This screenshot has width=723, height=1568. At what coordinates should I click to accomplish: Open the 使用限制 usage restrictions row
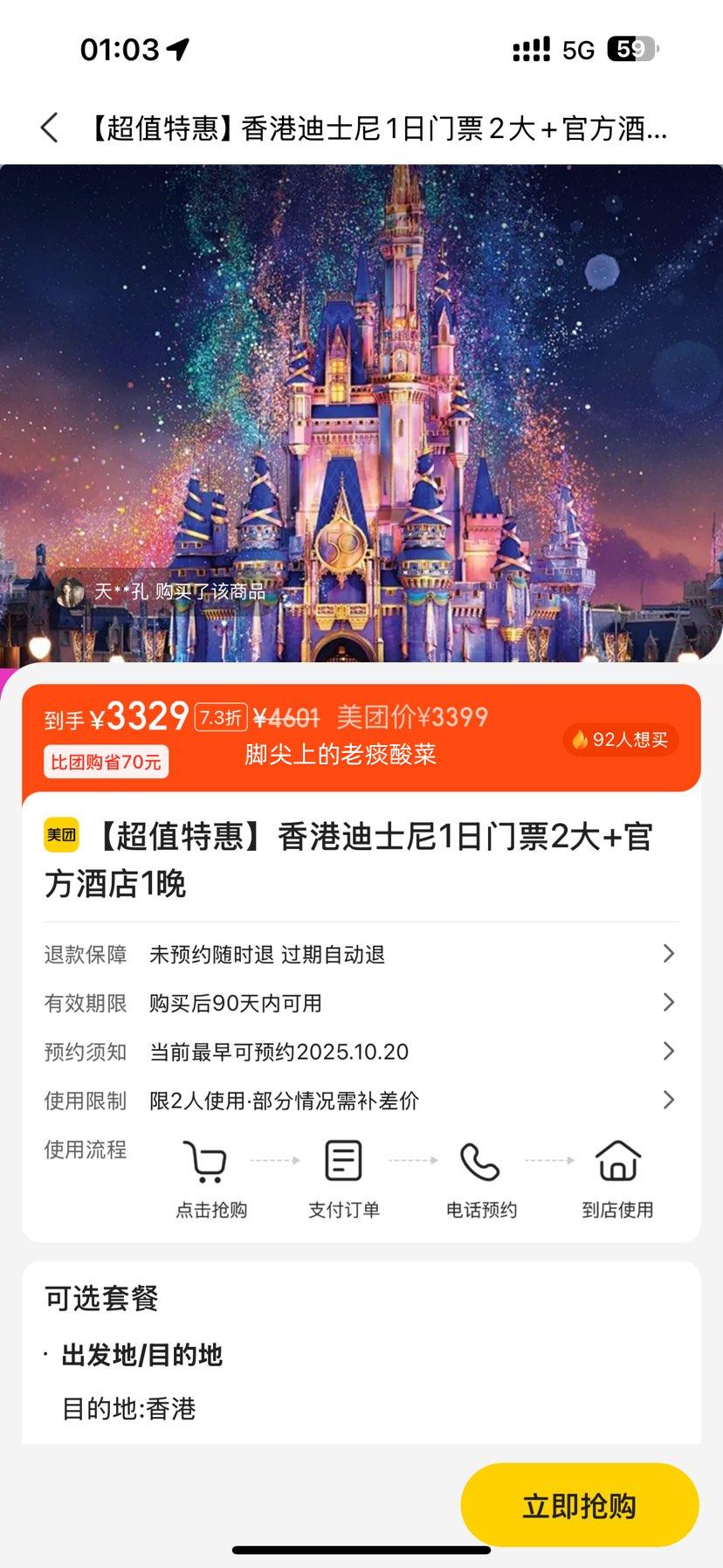point(361,1101)
